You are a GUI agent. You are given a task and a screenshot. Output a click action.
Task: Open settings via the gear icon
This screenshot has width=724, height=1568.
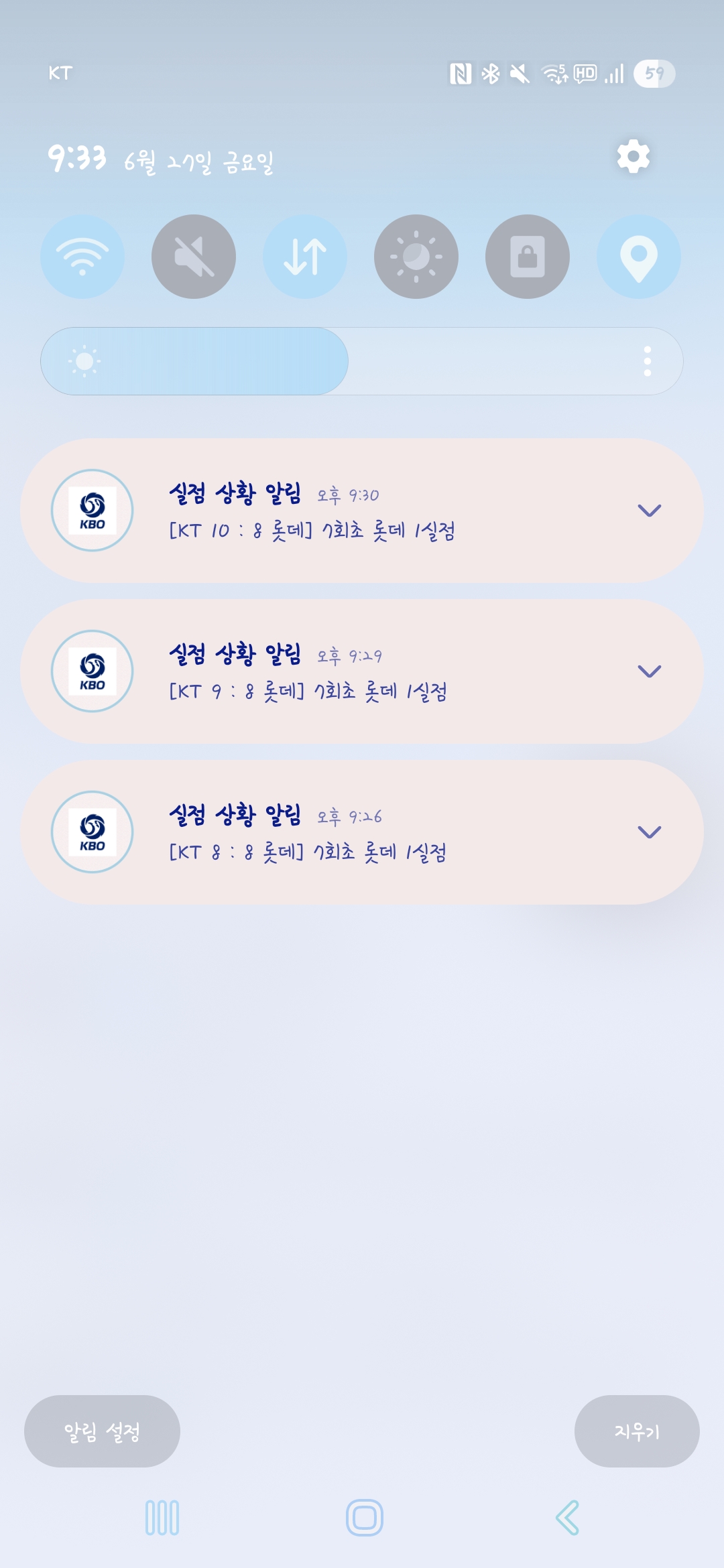coord(633,157)
